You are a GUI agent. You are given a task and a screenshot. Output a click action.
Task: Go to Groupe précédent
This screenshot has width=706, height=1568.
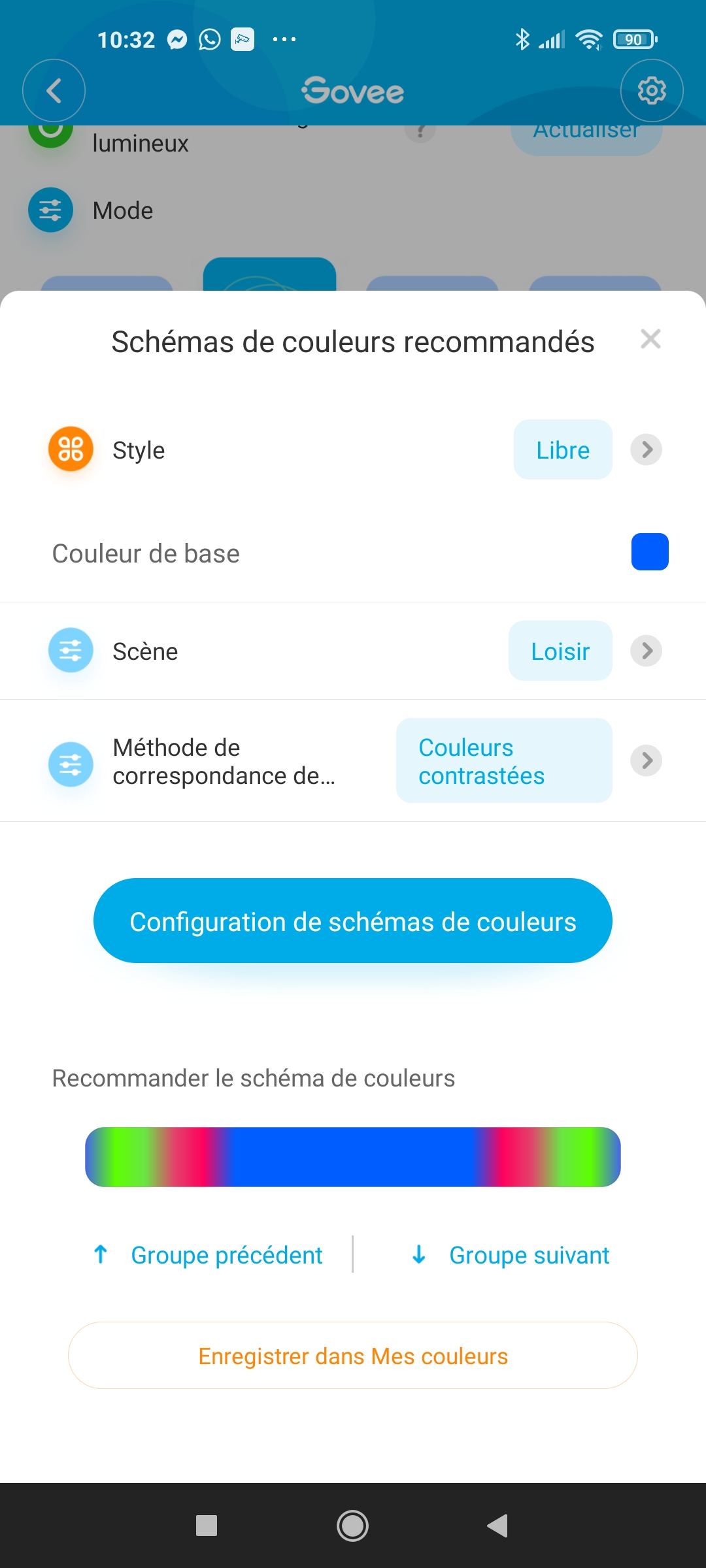coord(208,1254)
